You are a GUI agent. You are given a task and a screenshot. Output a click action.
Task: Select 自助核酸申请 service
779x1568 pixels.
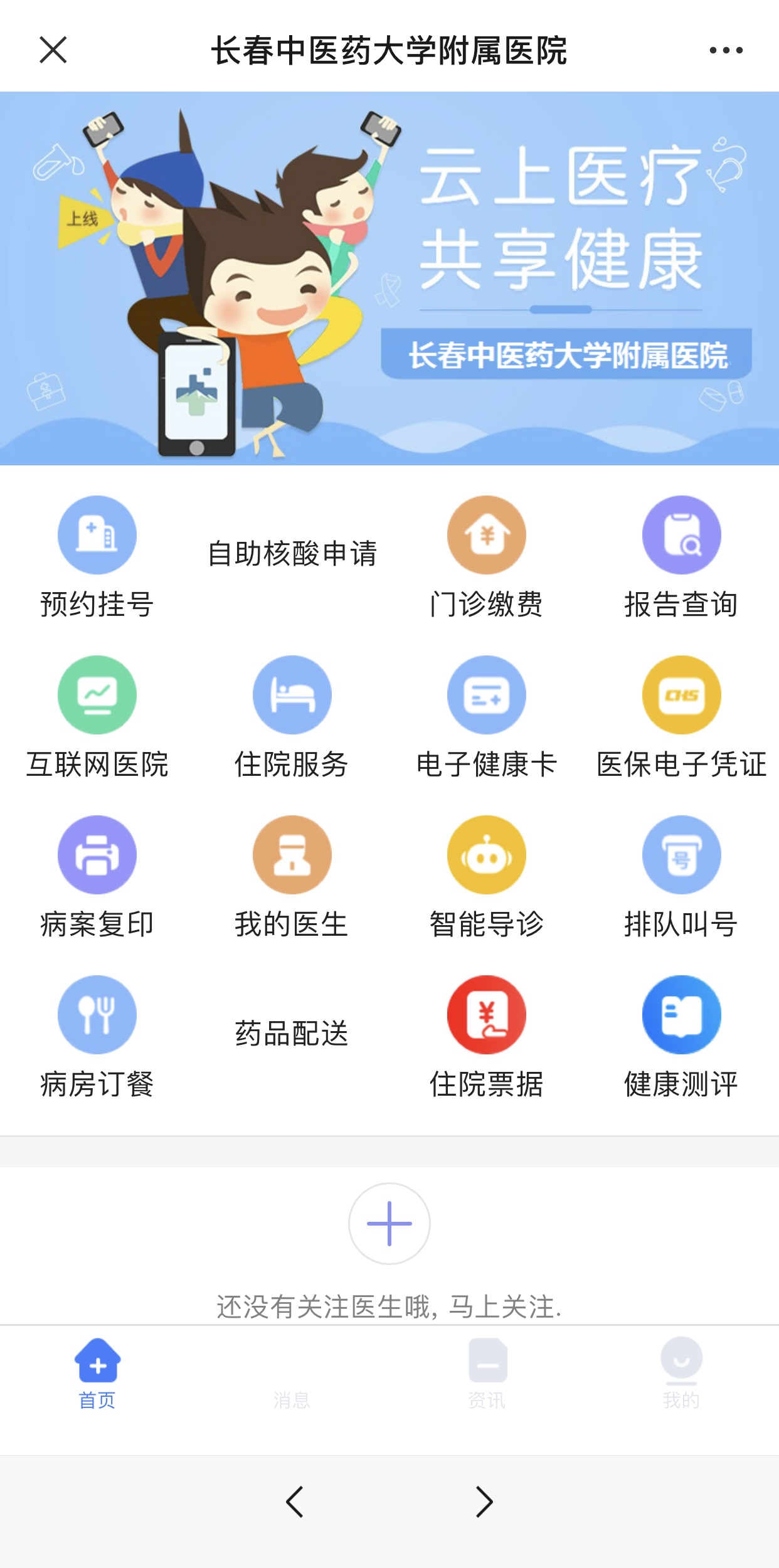[292, 553]
